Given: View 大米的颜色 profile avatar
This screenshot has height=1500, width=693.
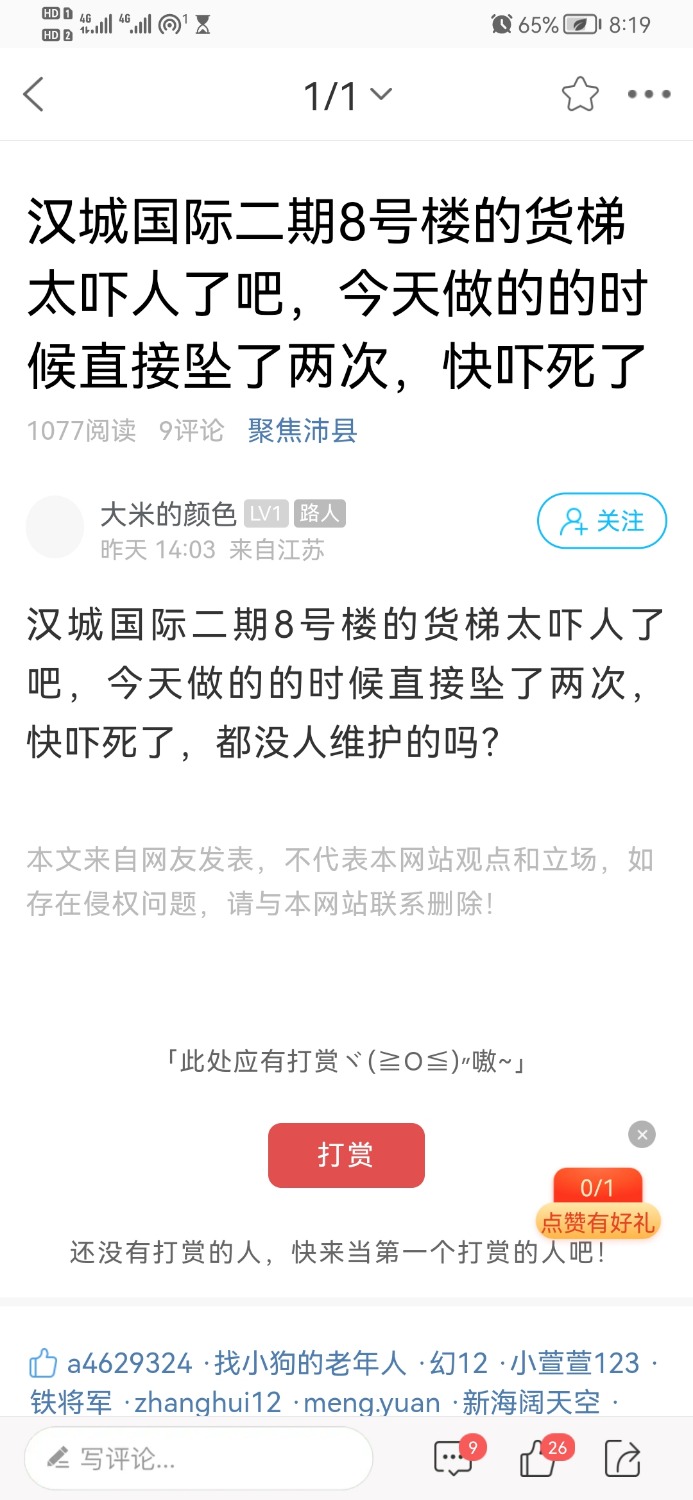Looking at the screenshot, I should [x=55, y=527].
